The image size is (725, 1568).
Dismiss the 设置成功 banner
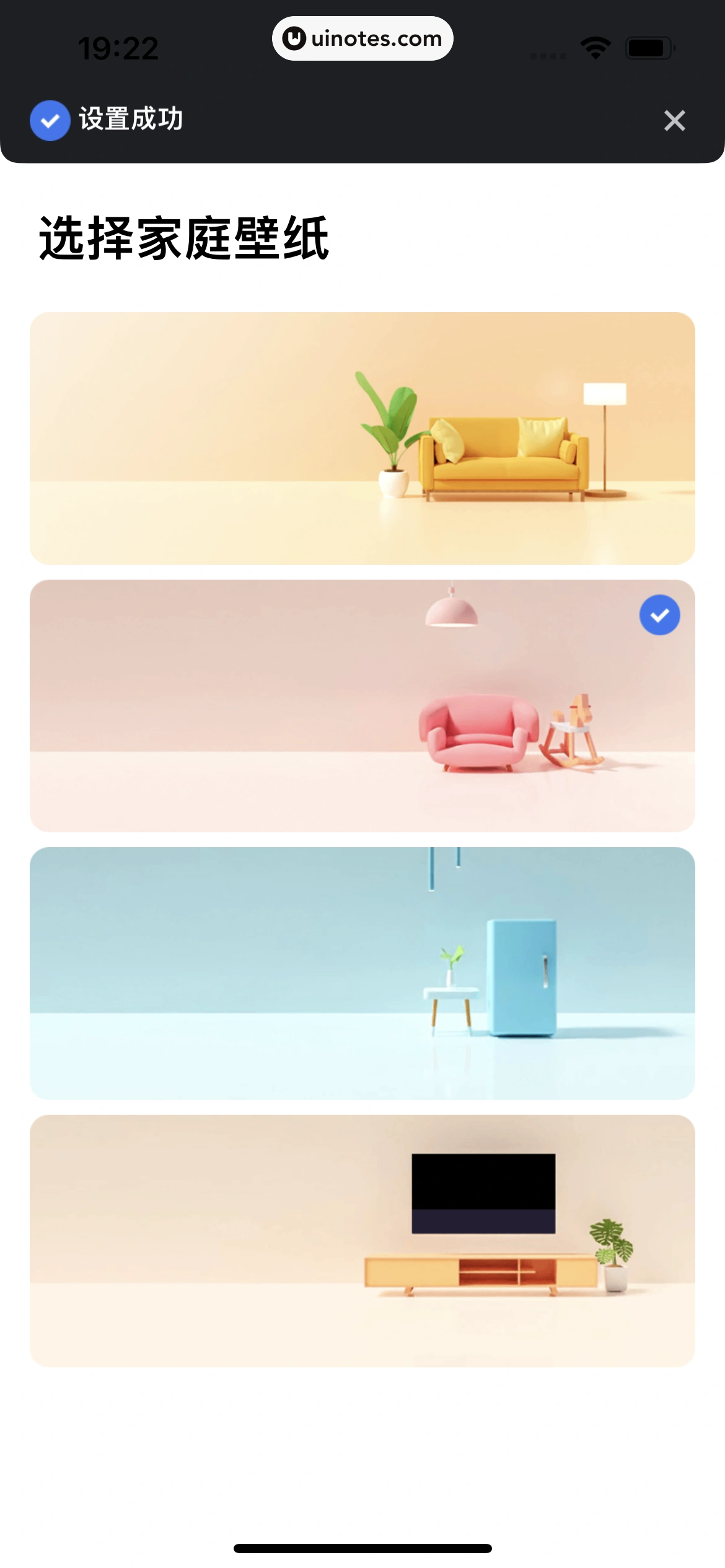tap(674, 120)
